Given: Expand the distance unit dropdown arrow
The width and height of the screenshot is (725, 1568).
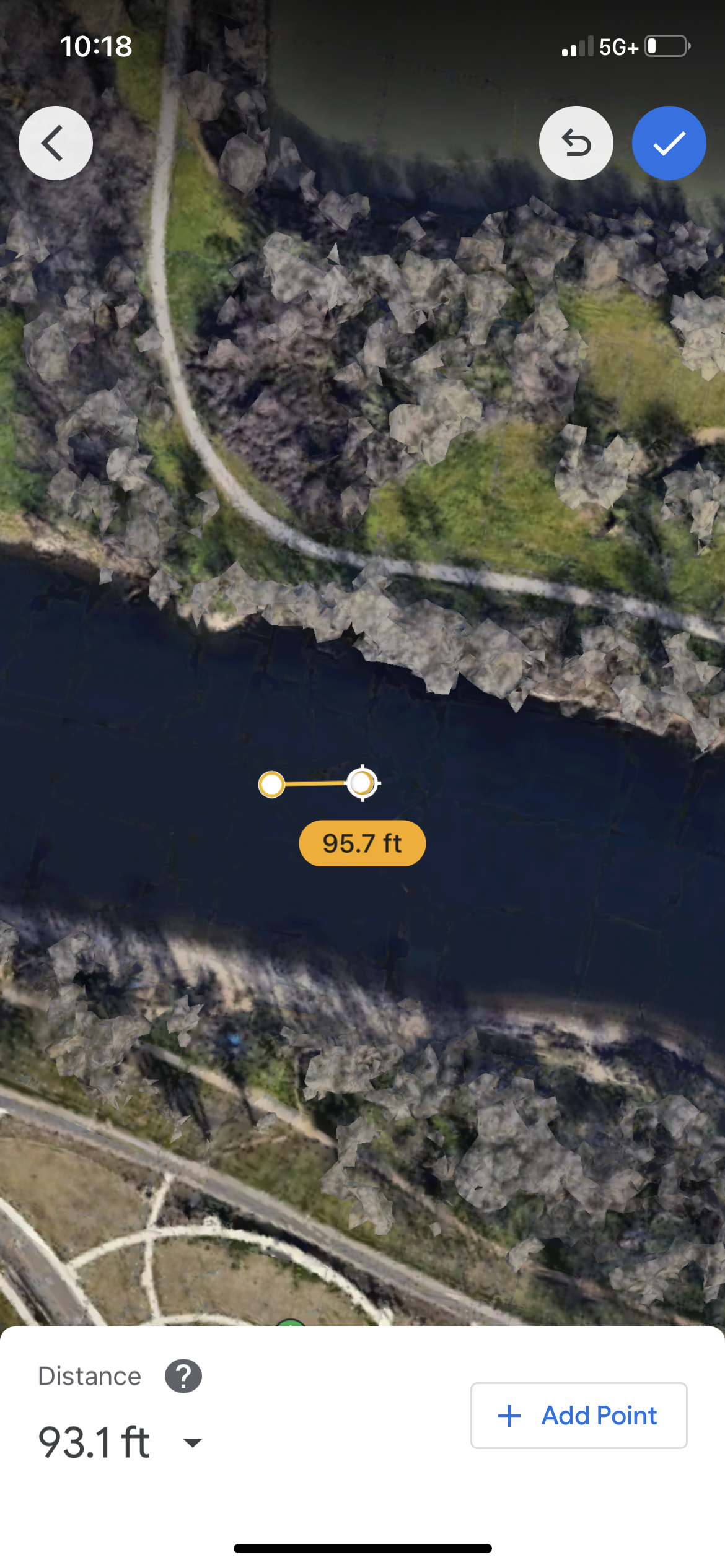Looking at the screenshot, I should [x=193, y=1443].
